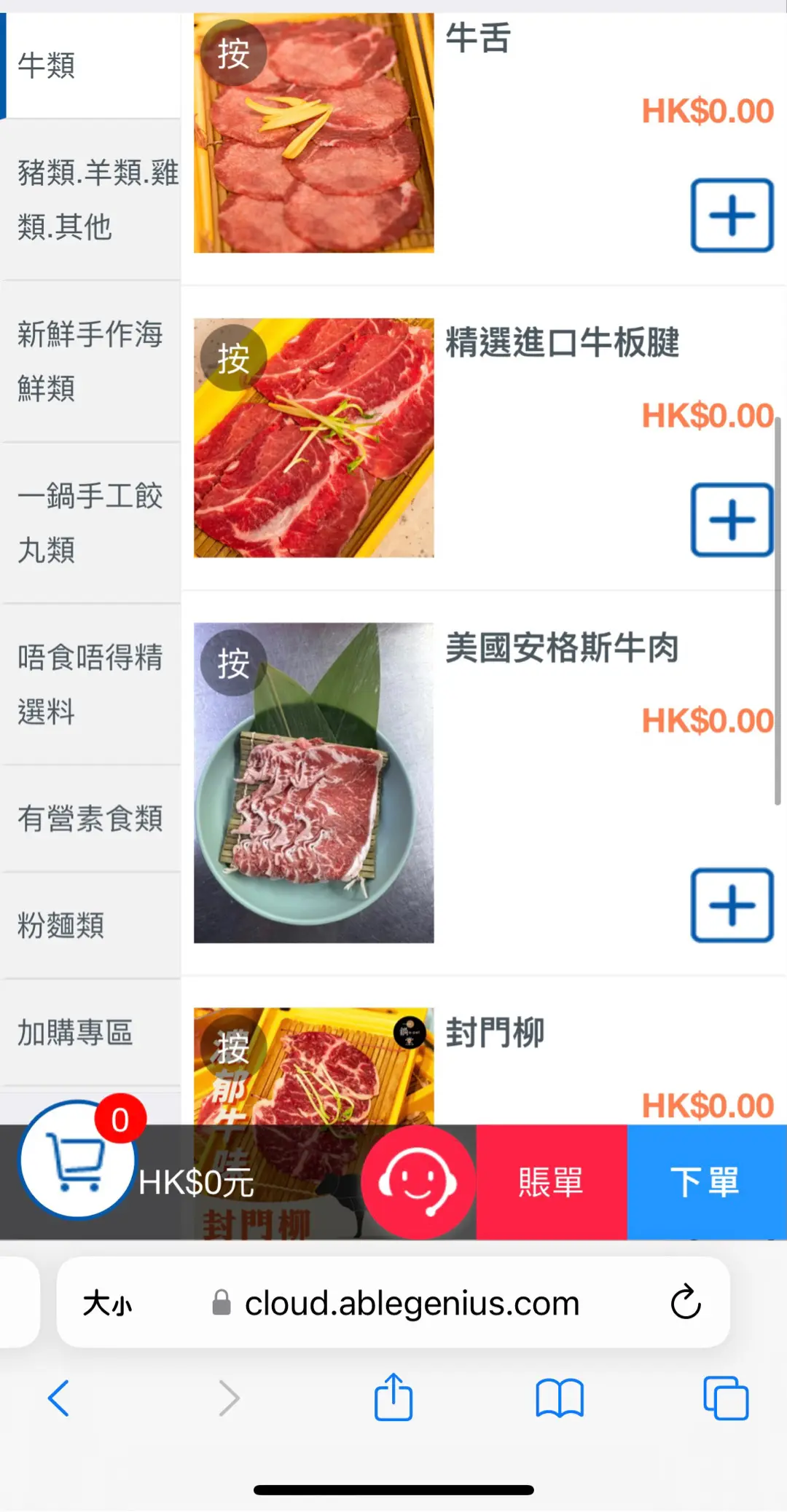Share this page from the browser toolbar
The image size is (787, 1512).
coord(393,1398)
